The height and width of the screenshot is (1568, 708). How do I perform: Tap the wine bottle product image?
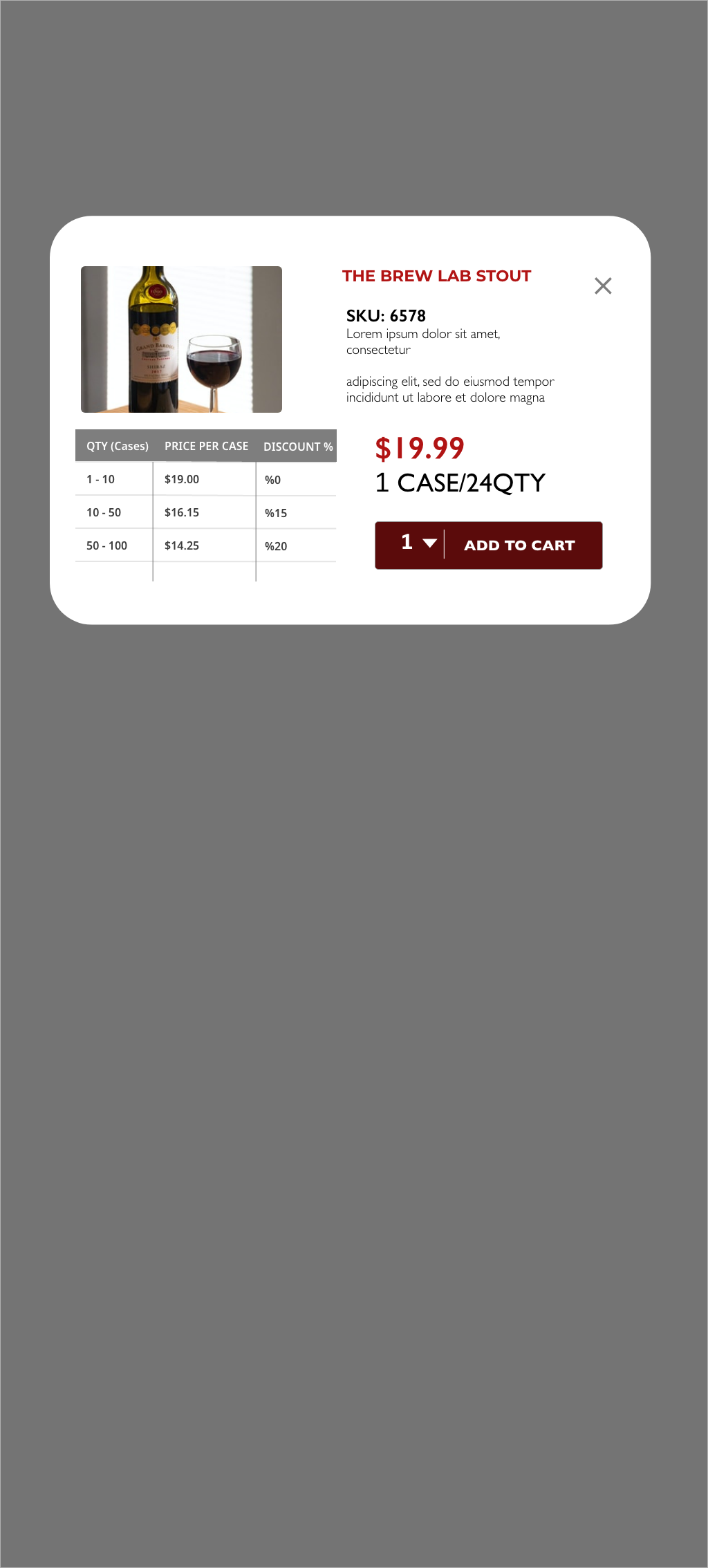181,339
